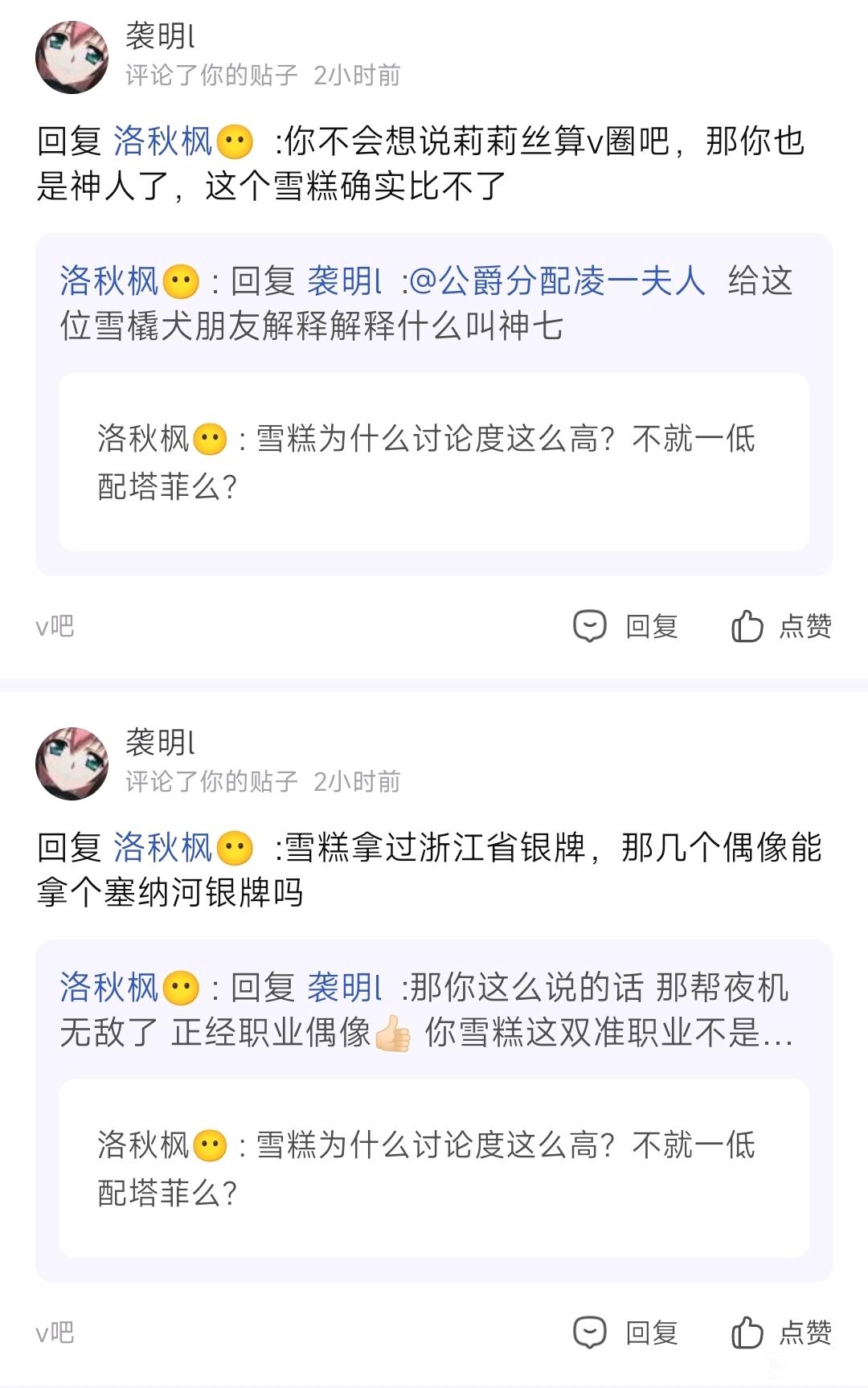Like the comment about 塞纳河银牌

click(781, 1333)
